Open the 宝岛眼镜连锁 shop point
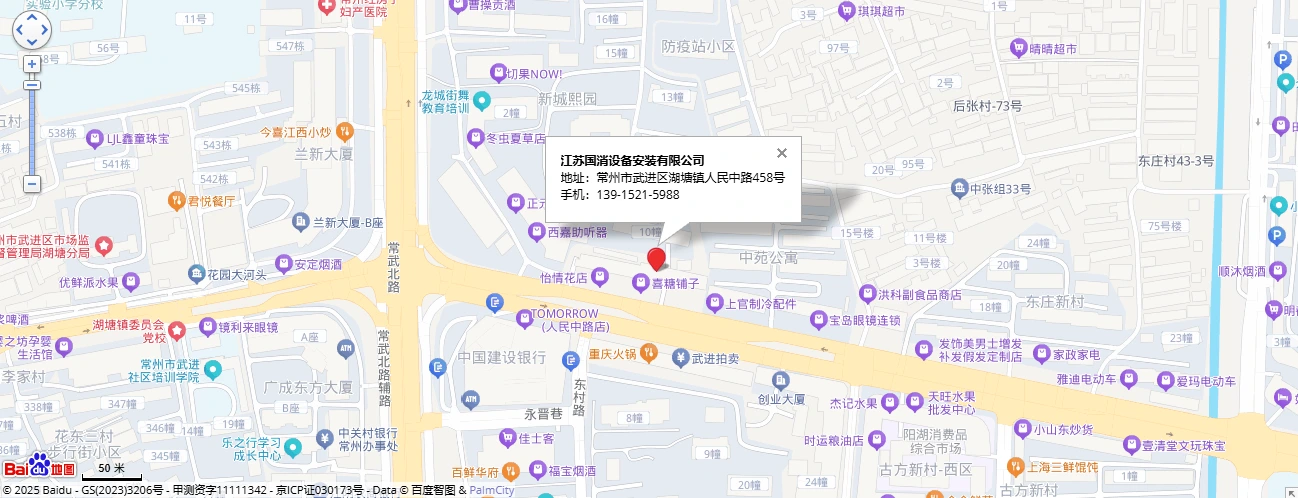Screen dimensions: 1298x498 tap(819, 320)
